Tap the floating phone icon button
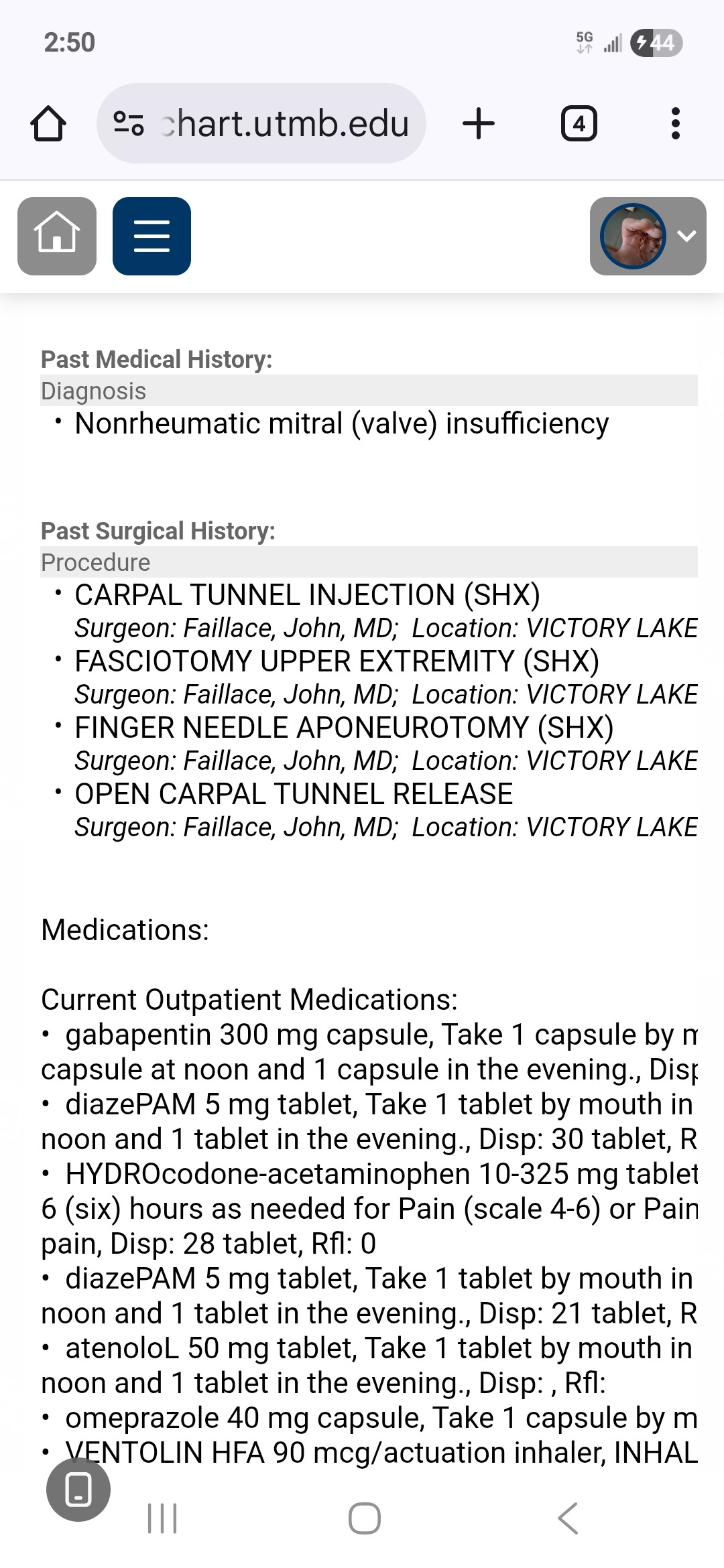 78,1489
